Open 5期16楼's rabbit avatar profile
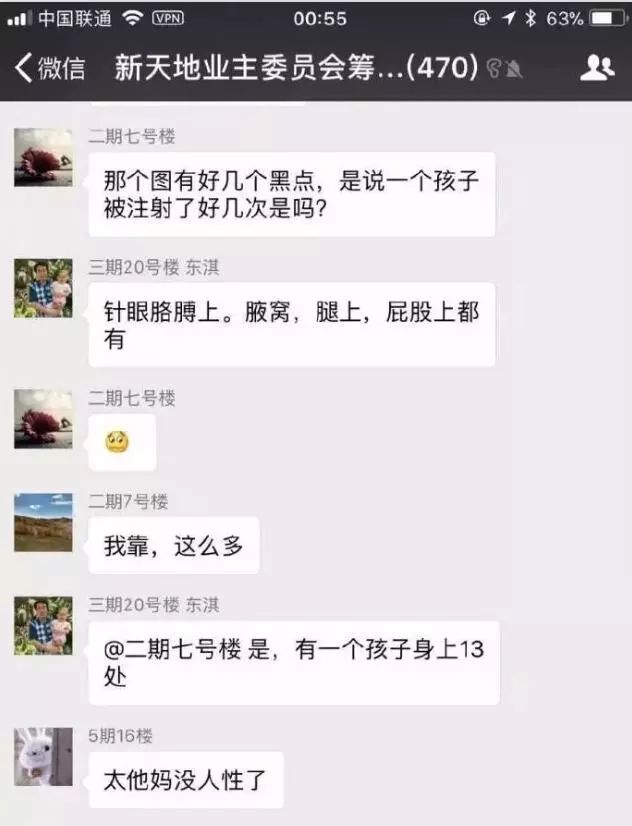 (x=43, y=757)
